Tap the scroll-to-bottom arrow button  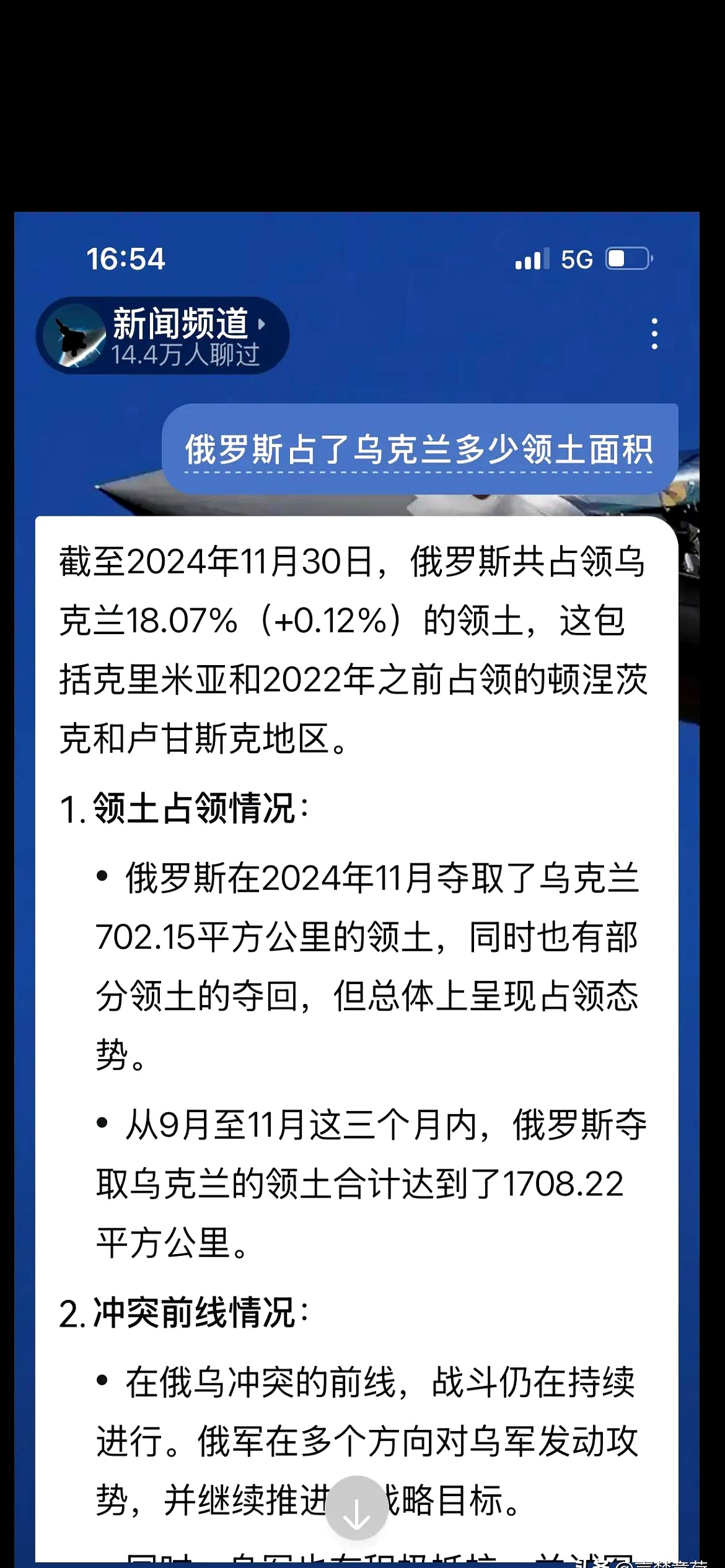coord(356,1507)
